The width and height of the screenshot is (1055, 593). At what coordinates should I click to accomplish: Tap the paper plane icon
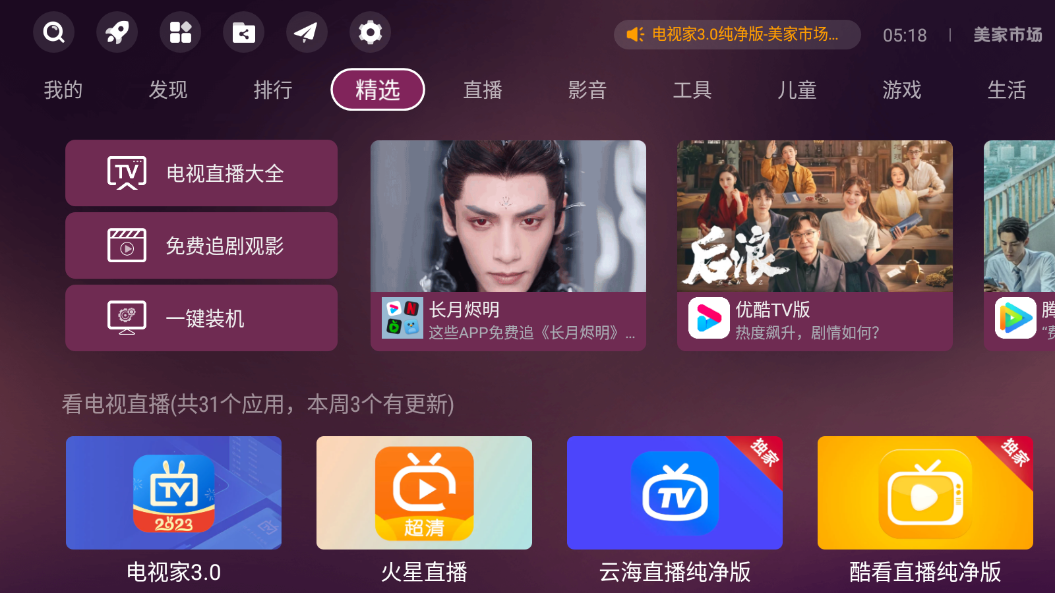tap(306, 33)
